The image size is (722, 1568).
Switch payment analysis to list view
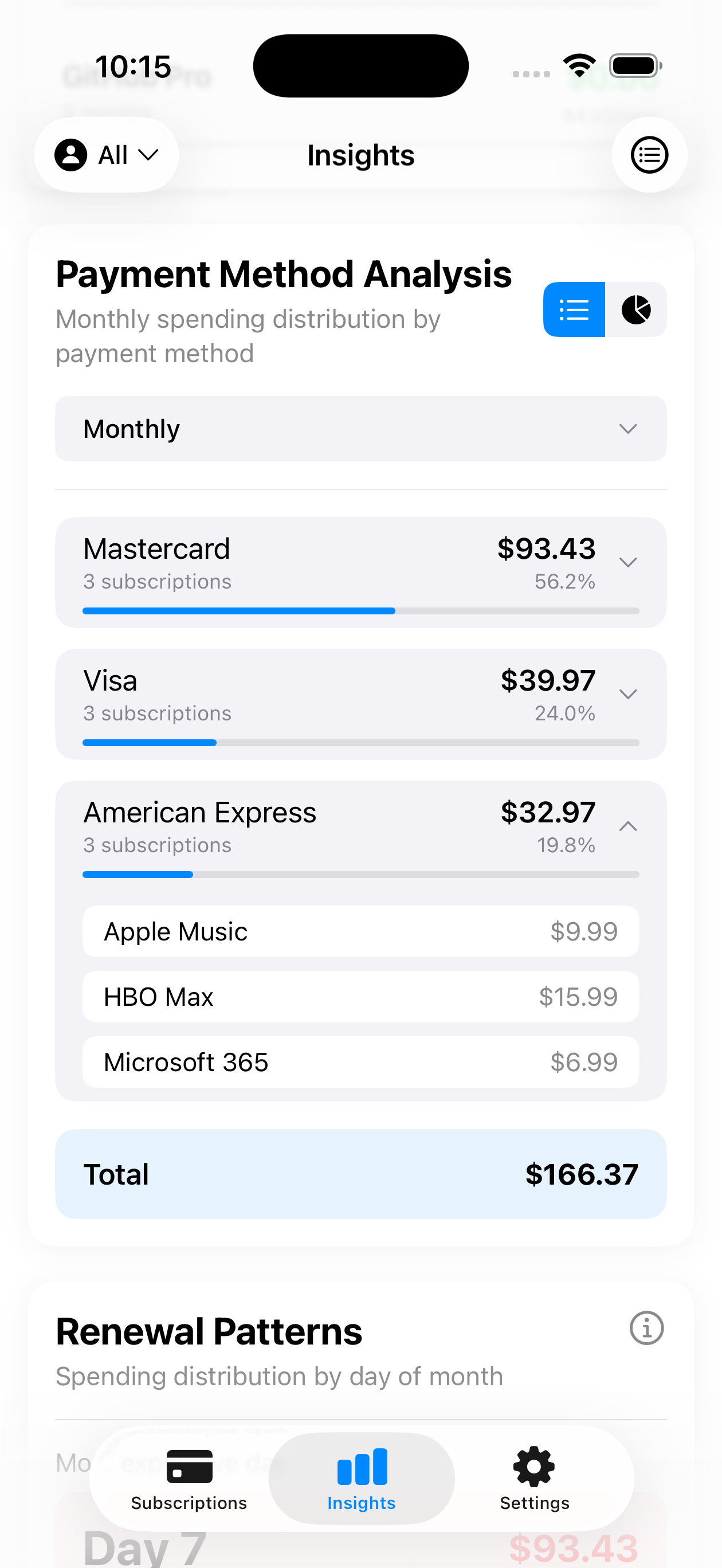tap(574, 309)
